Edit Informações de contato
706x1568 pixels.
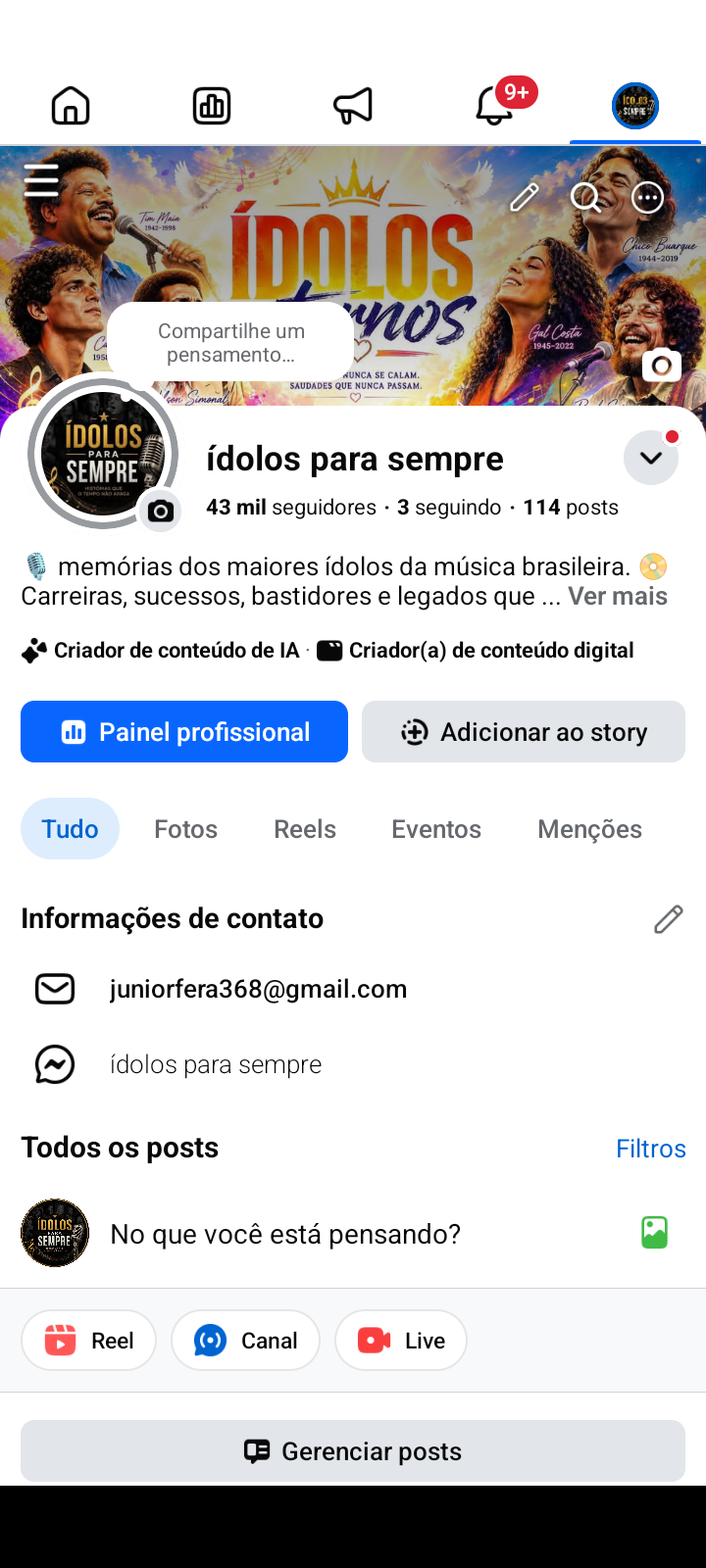point(669,919)
